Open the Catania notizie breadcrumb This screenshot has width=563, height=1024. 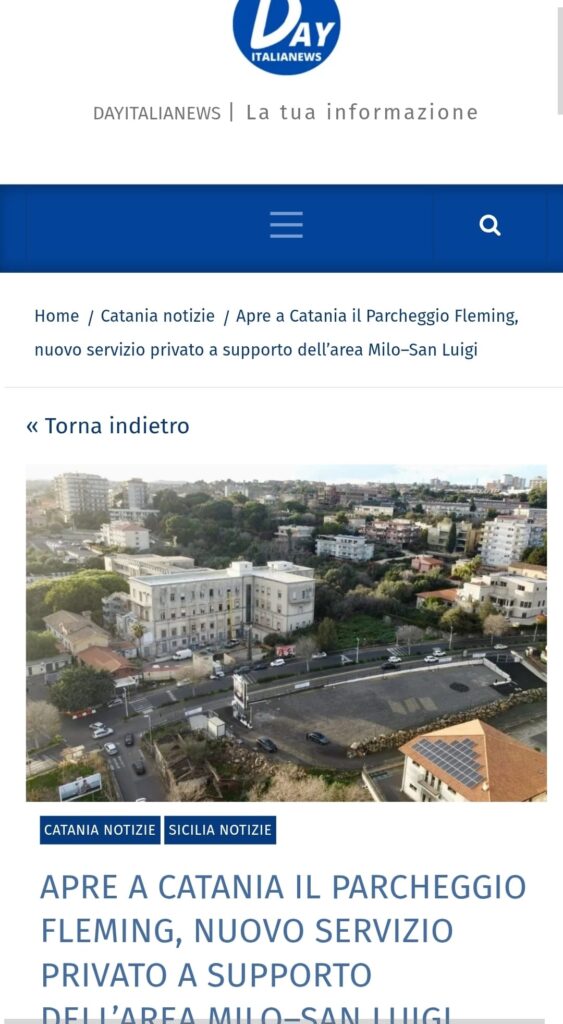pos(157,316)
